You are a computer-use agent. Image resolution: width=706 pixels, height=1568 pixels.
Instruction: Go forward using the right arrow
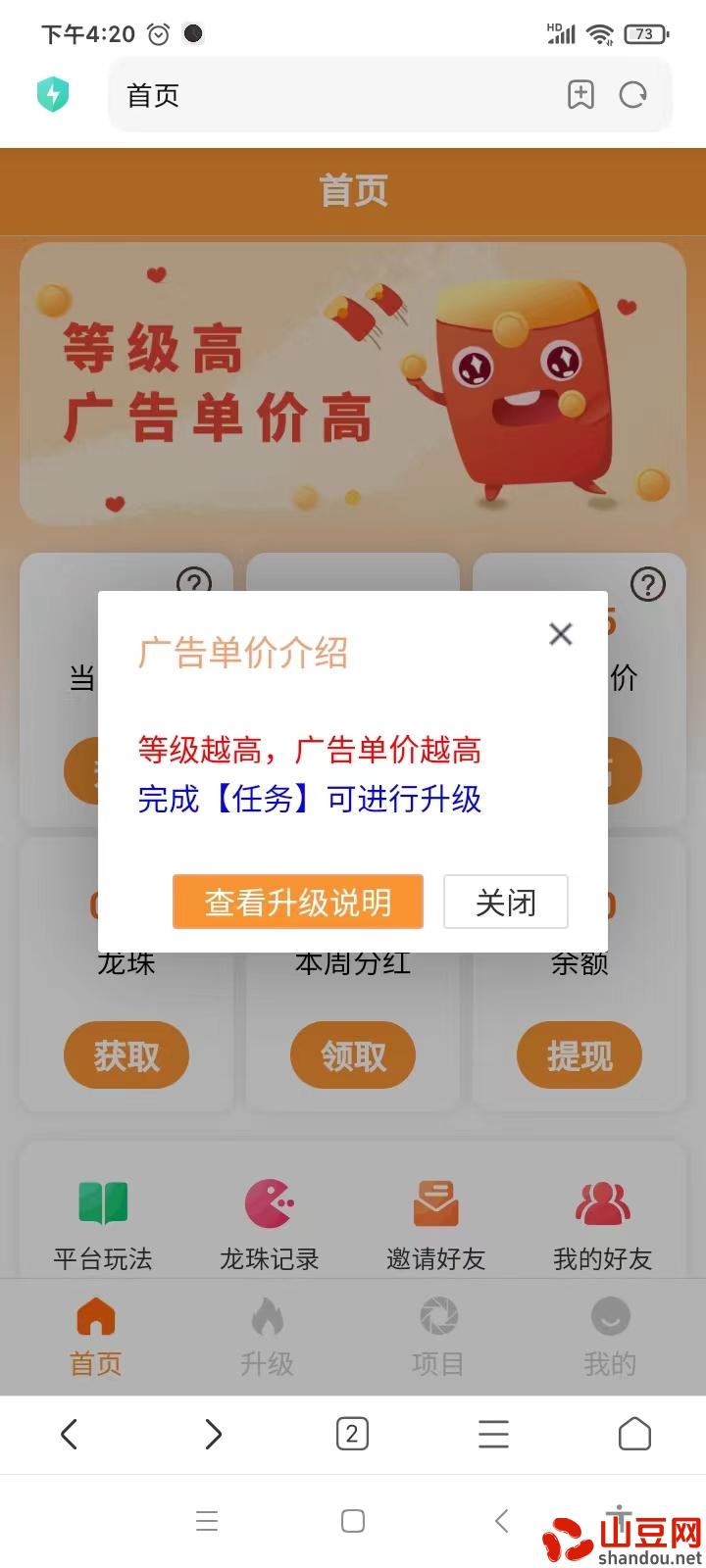click(213, 1434)
